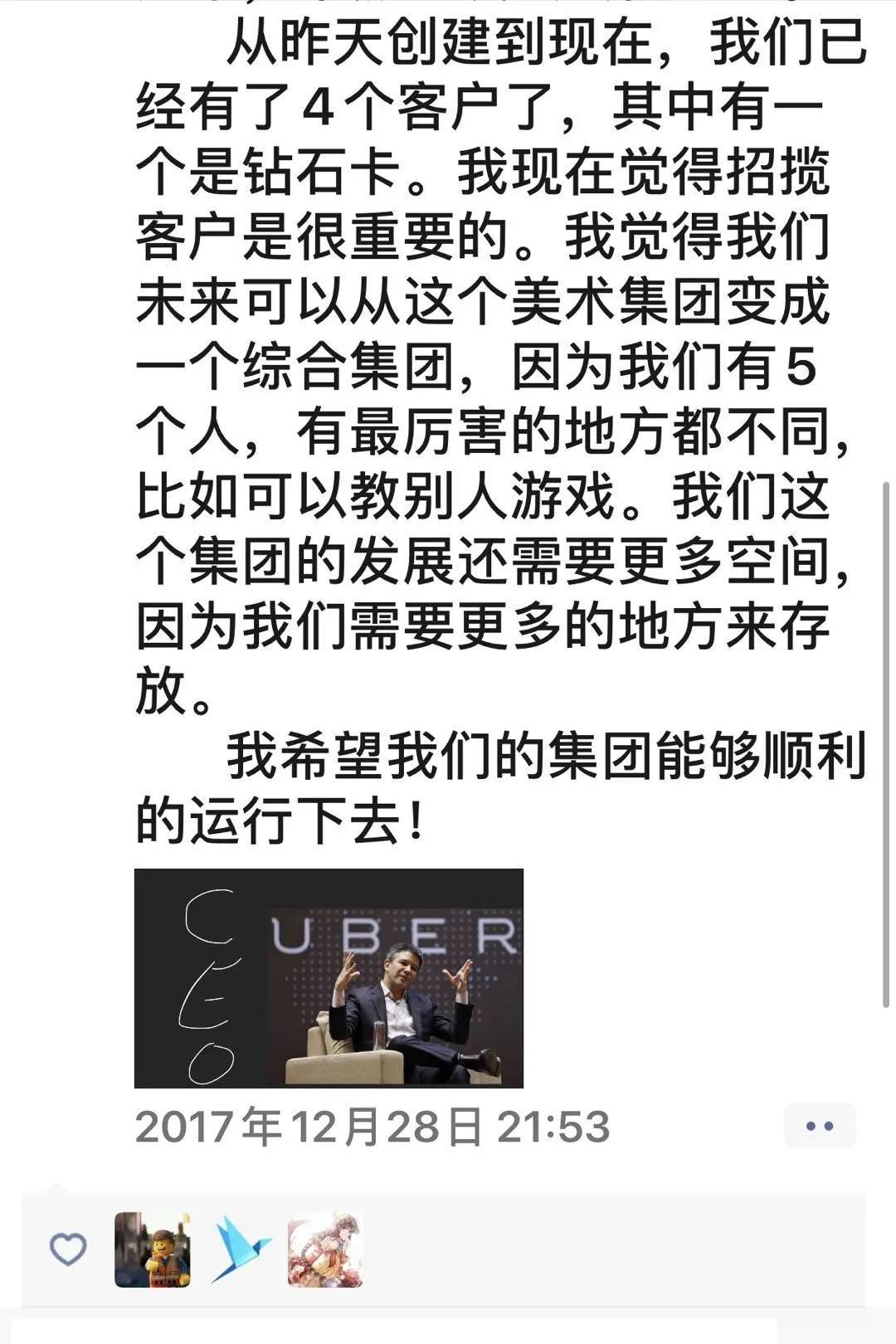Image resolution: width=896 pixels, height=1344 pixels.
Task: Open the Uber CEO image in the post
Action: click(x=329, y=977)
